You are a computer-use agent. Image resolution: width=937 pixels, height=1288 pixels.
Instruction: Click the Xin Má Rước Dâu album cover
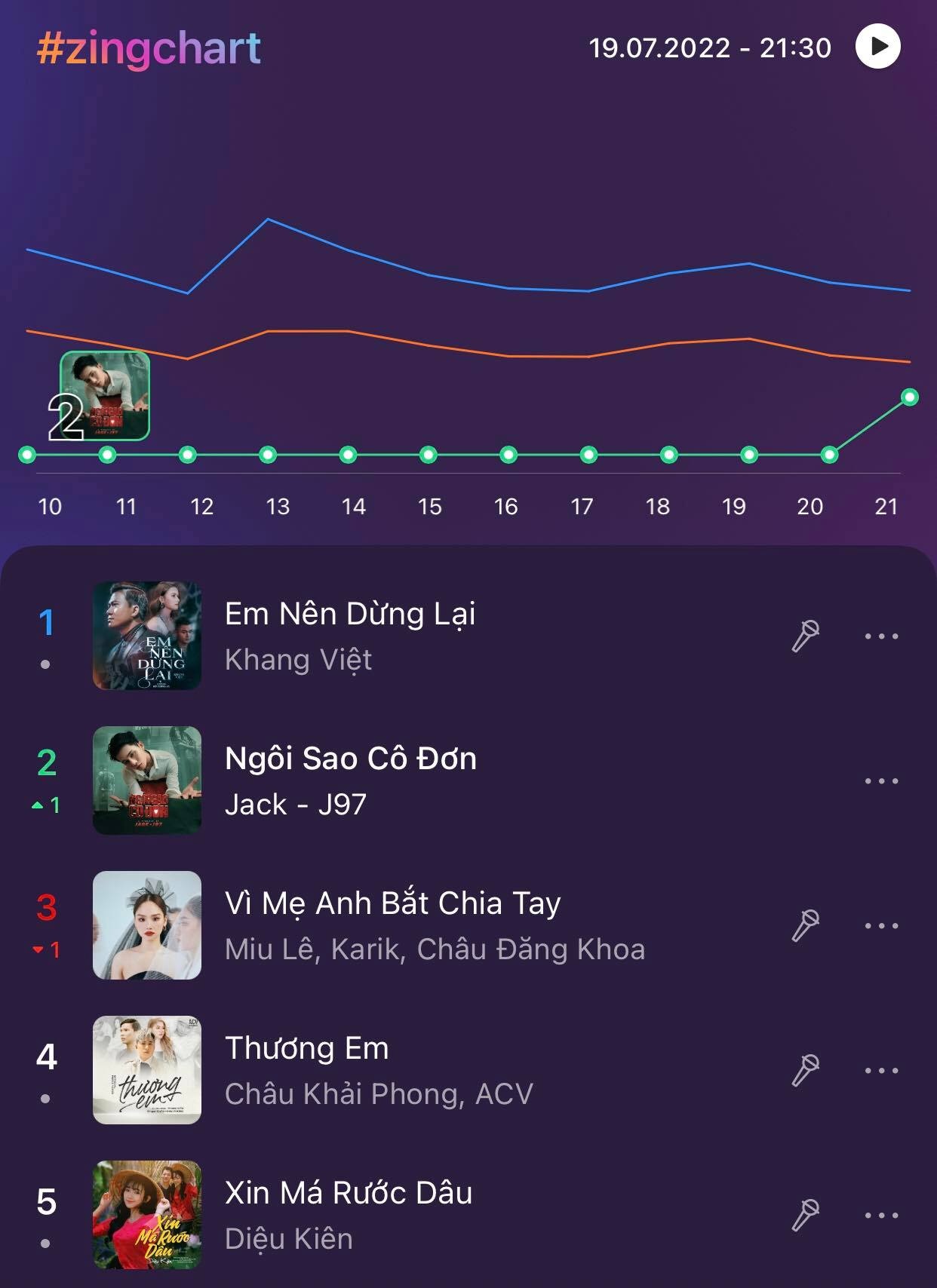click(147, 1213)
